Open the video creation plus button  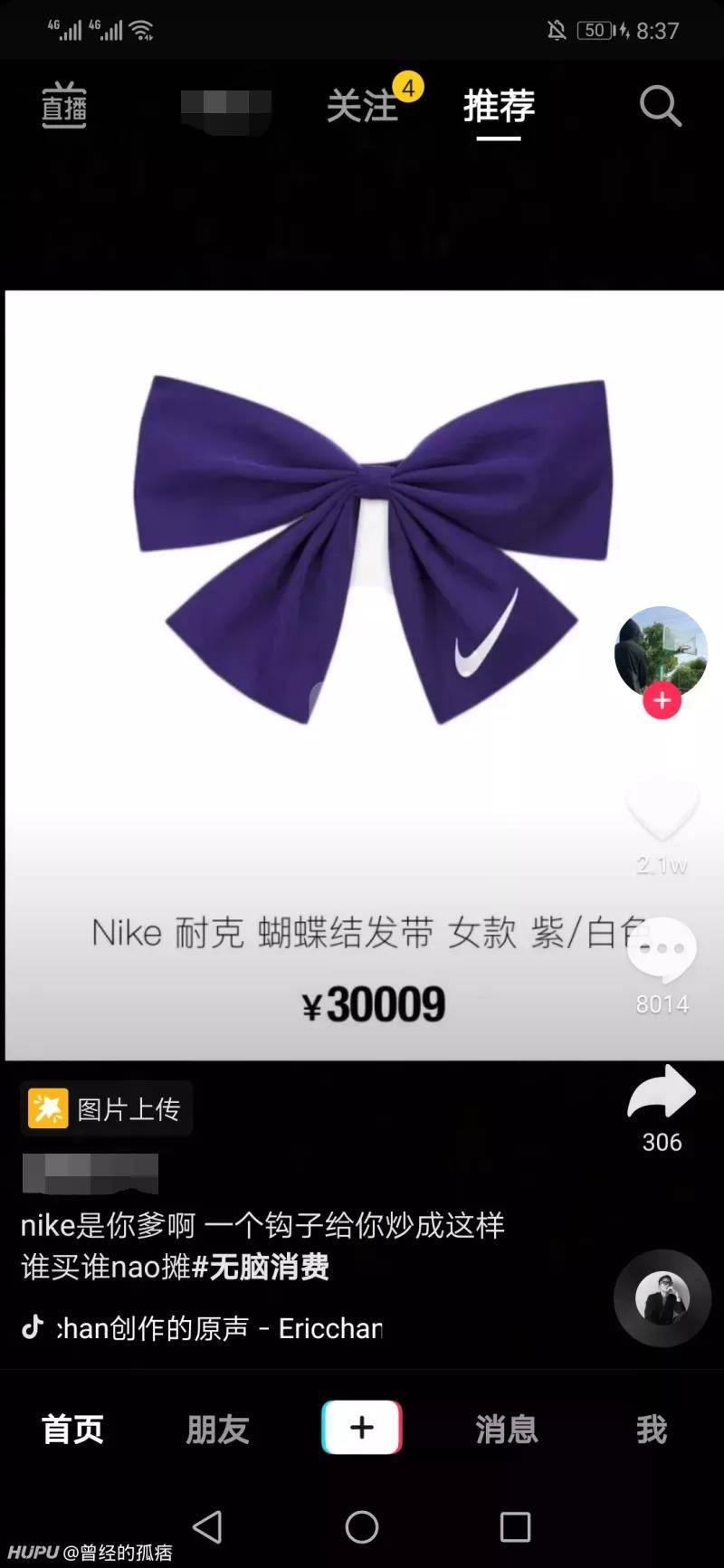[x=361, y=1428]
